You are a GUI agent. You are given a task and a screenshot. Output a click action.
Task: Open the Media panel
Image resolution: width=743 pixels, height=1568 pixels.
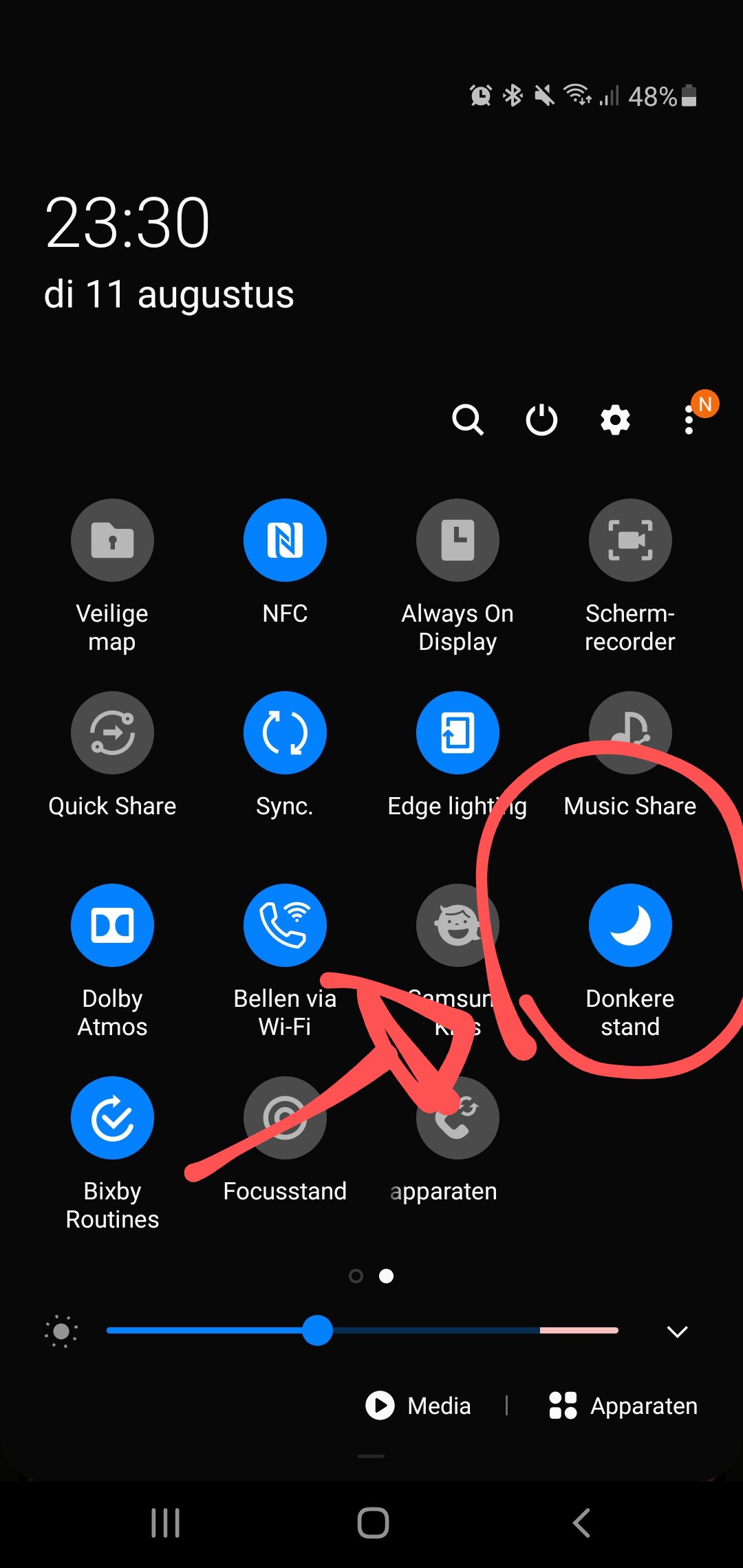[x=418, y=1406]
